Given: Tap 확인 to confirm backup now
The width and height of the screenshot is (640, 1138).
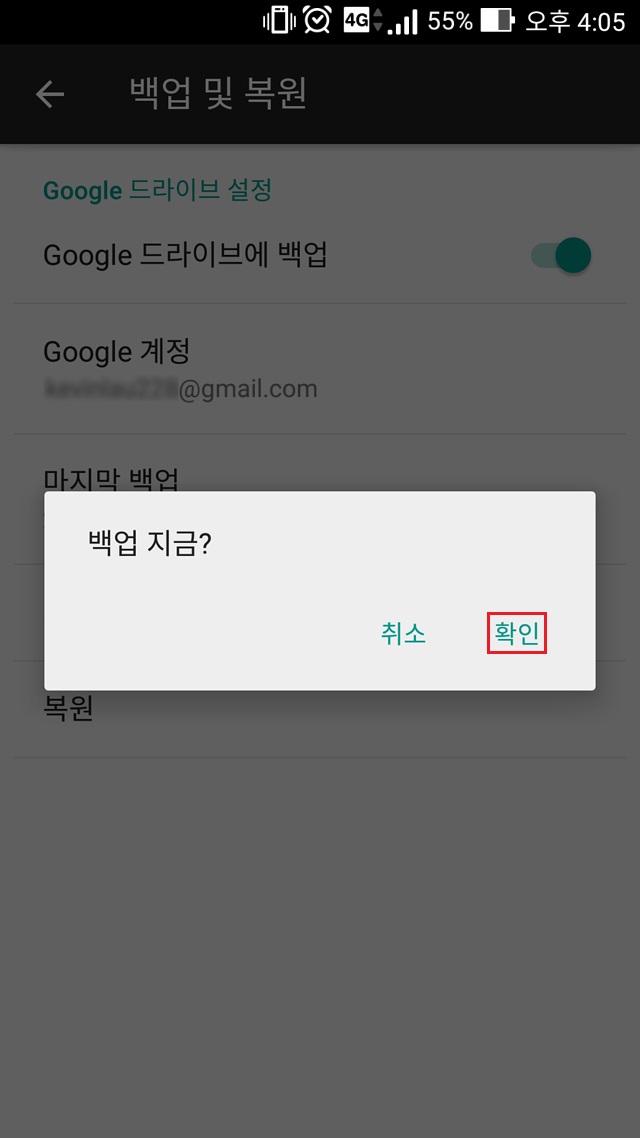Looking at the screenshot, I should [x=517, y=633].
